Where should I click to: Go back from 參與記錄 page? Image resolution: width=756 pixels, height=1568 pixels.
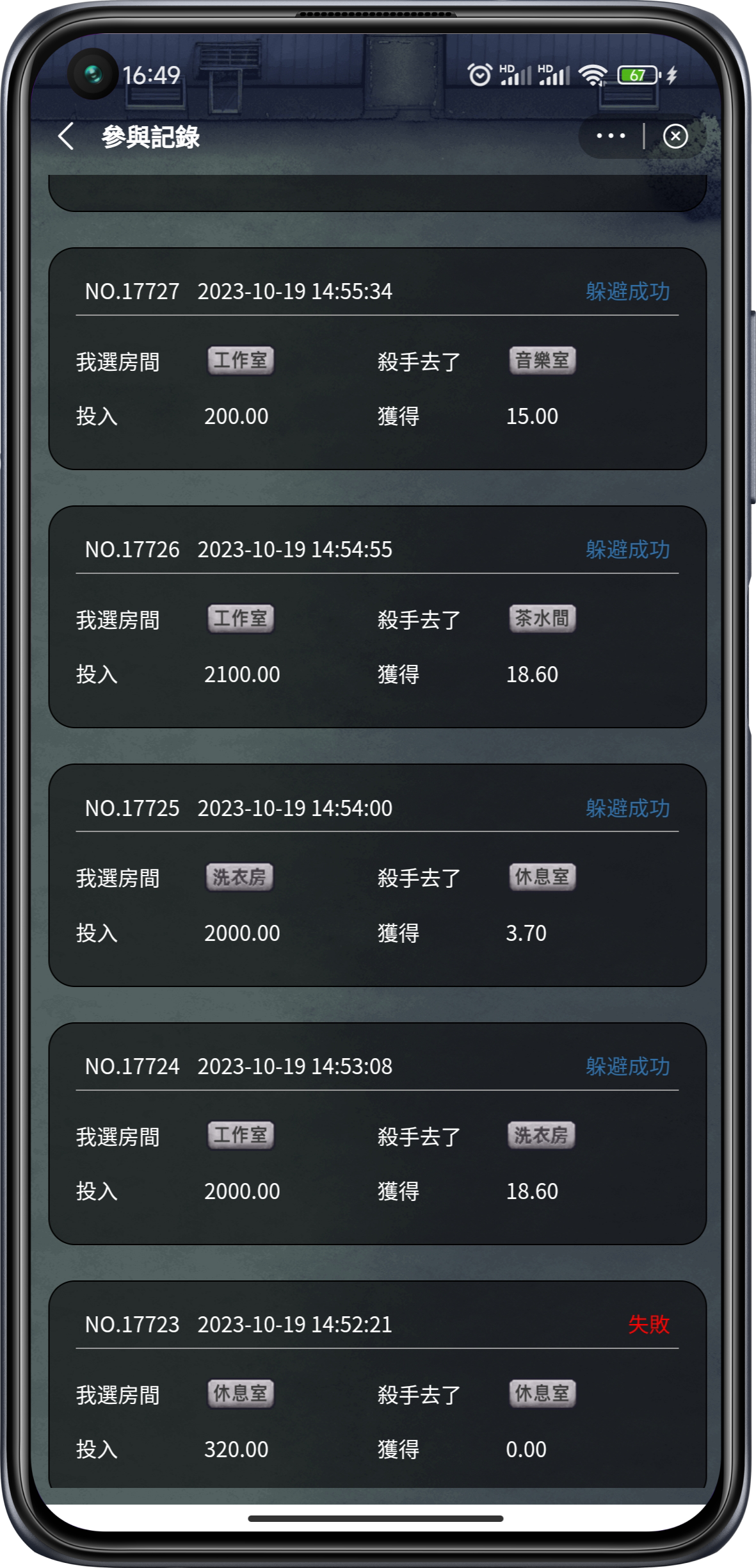coord(66,136)
